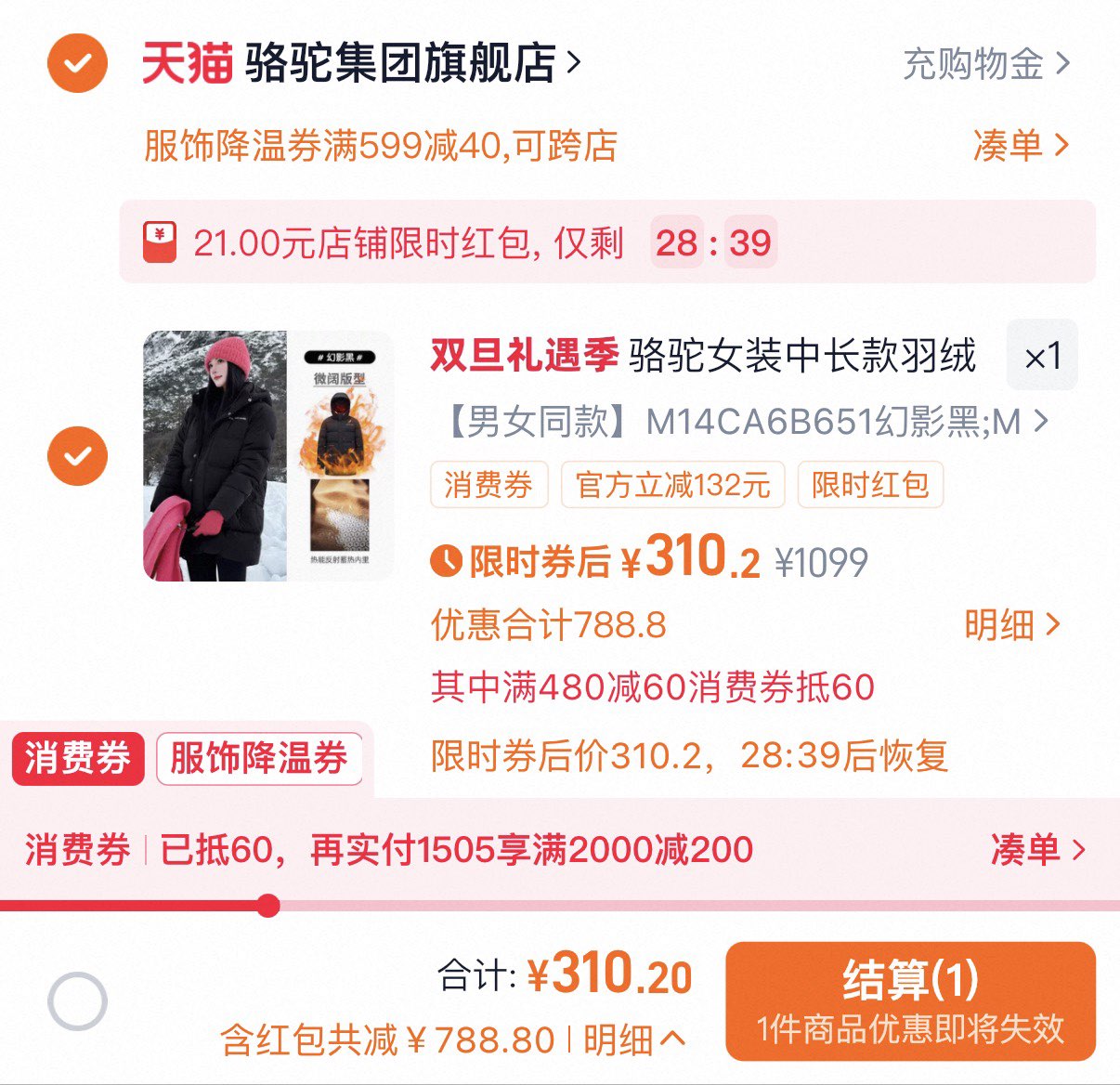
Task: Deselect the down jacket item checkbox
Action: click(77, 455)
